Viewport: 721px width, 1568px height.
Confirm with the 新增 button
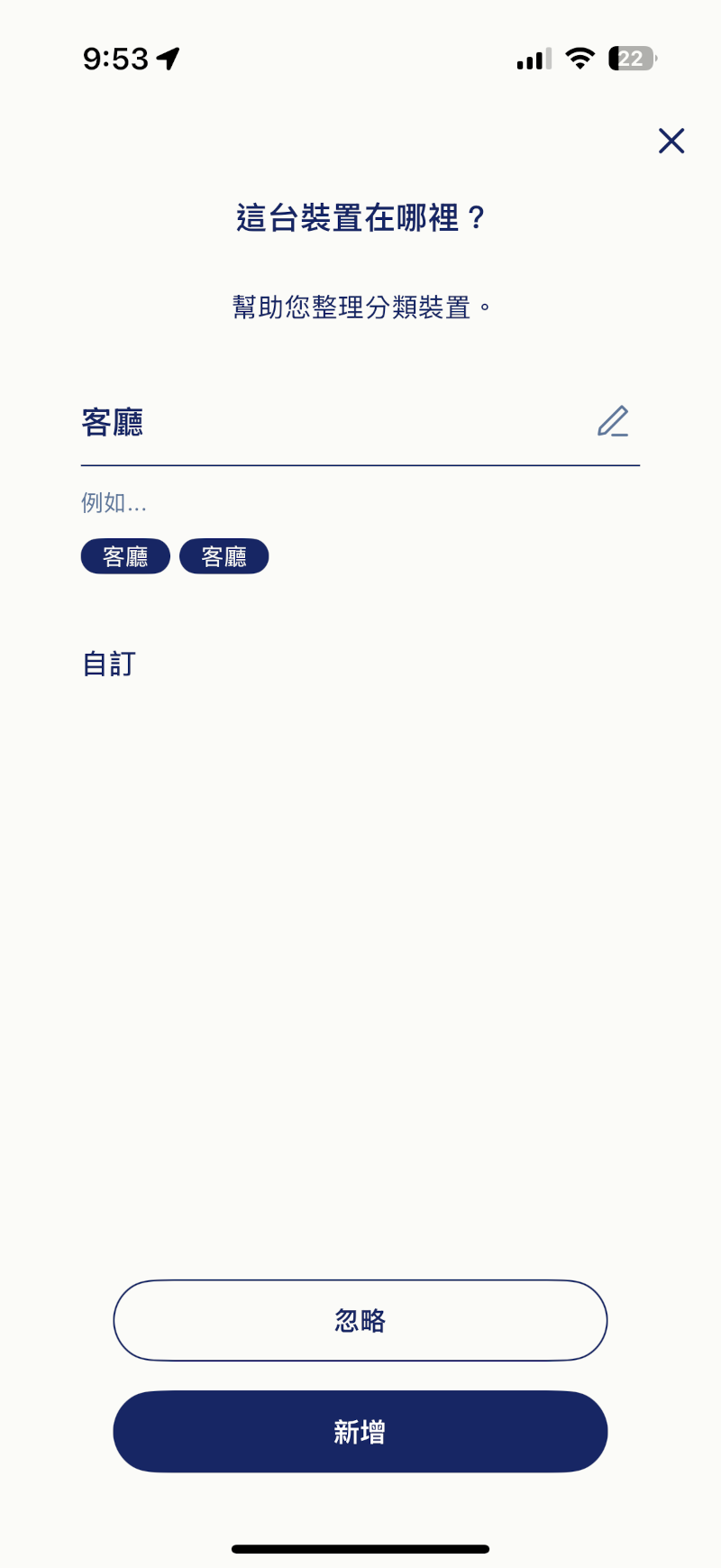[360, 1431]
